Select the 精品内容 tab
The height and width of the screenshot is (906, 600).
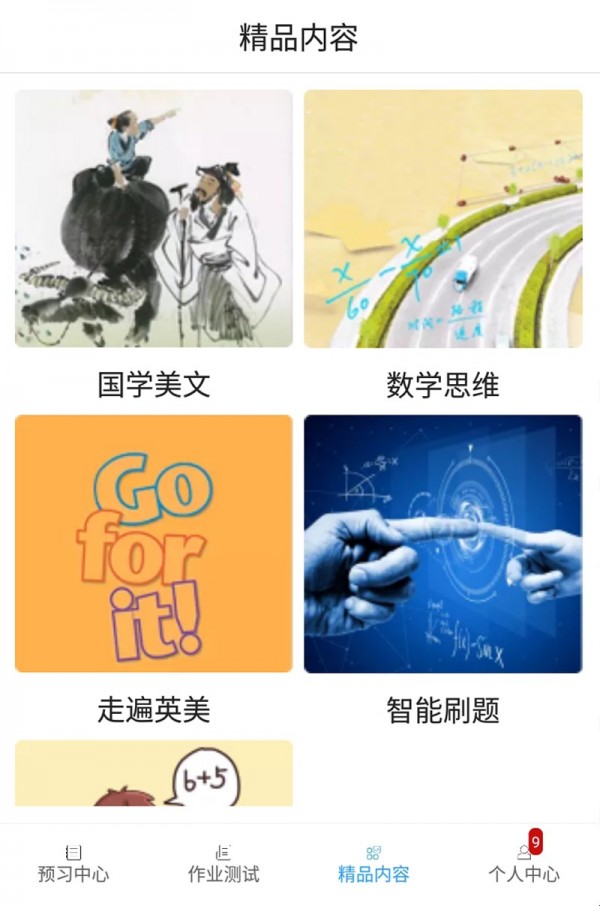click(x=373, y=864)
